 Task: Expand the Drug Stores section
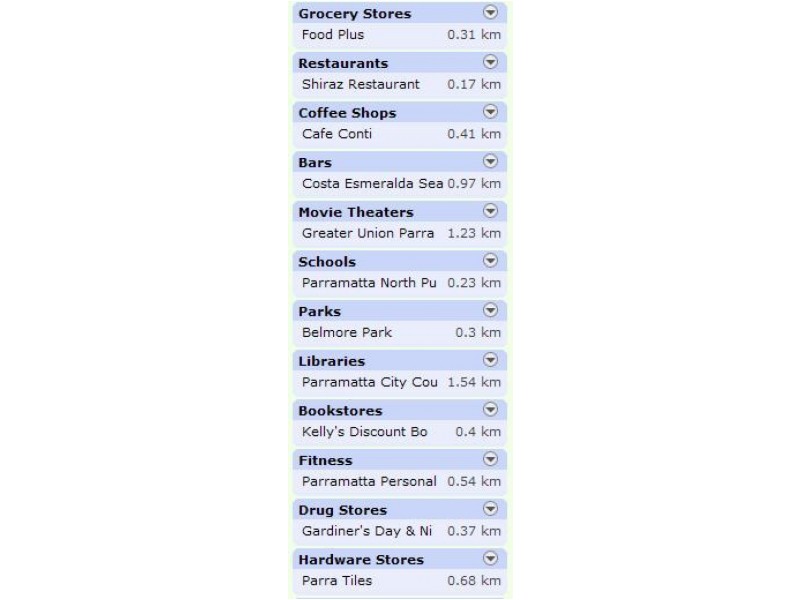[490, 509]
